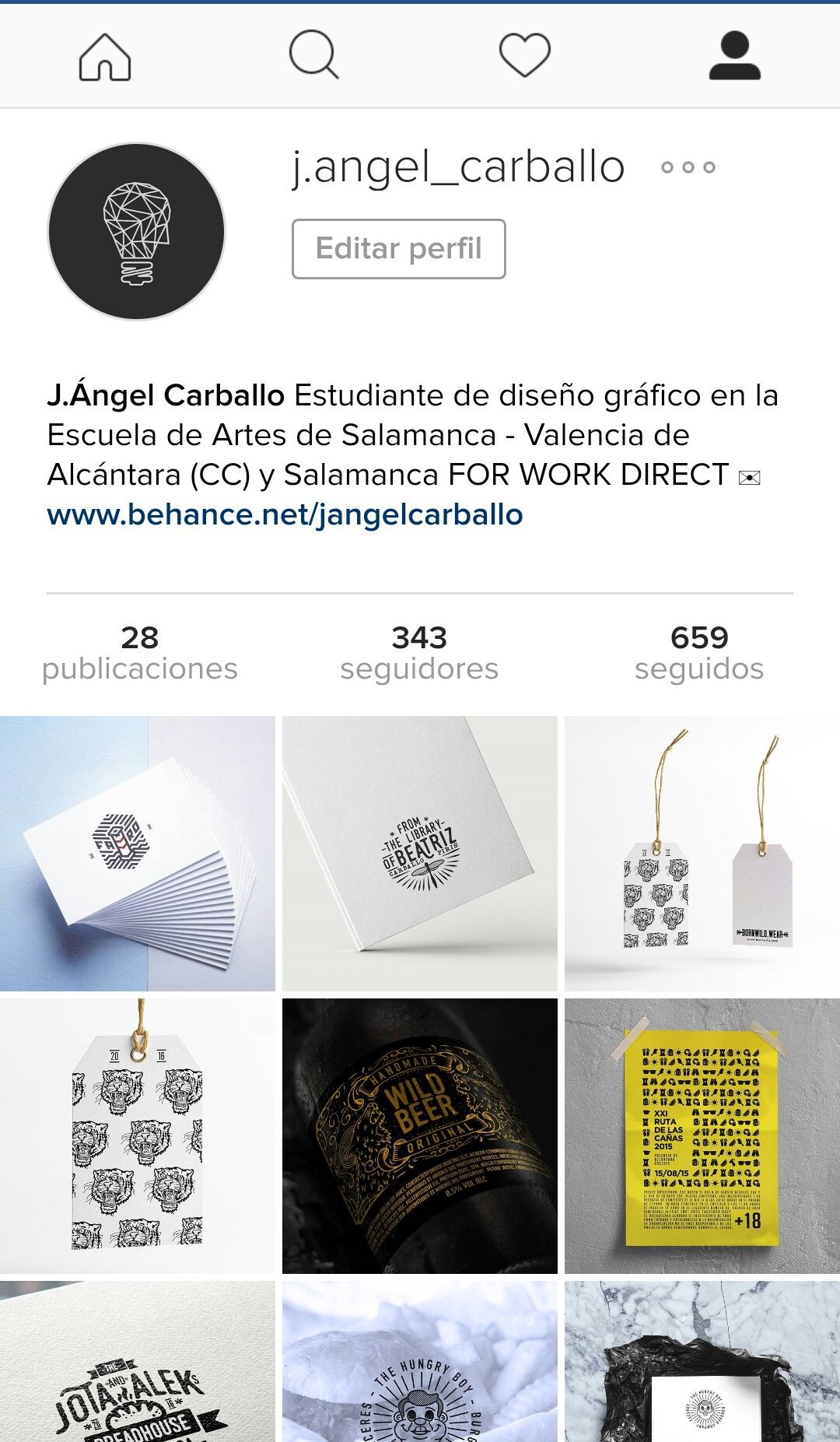
Task: Open the single tiger pattern tag post
Action: click(138, 1136)
